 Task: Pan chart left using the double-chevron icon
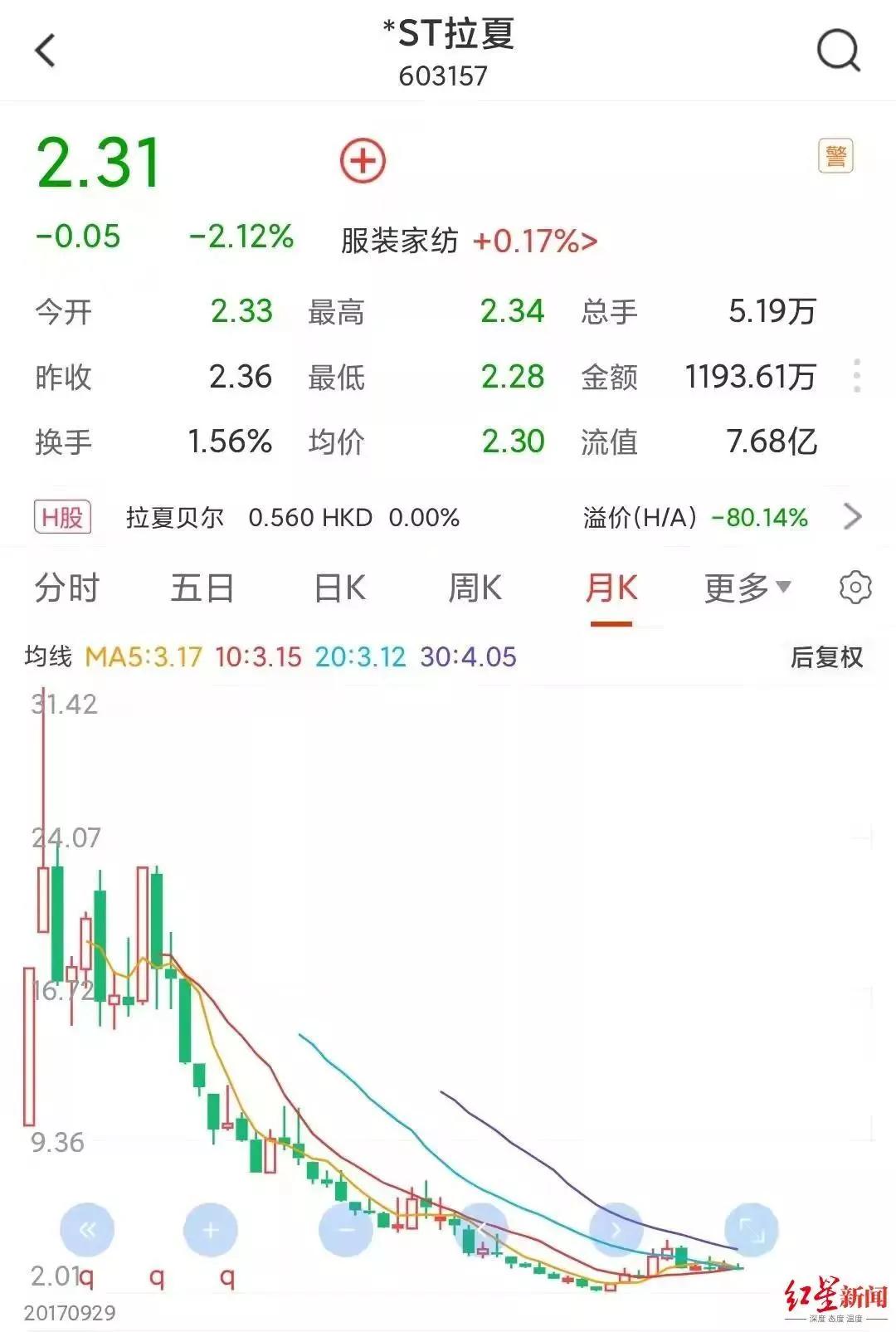coord(85,1229)
